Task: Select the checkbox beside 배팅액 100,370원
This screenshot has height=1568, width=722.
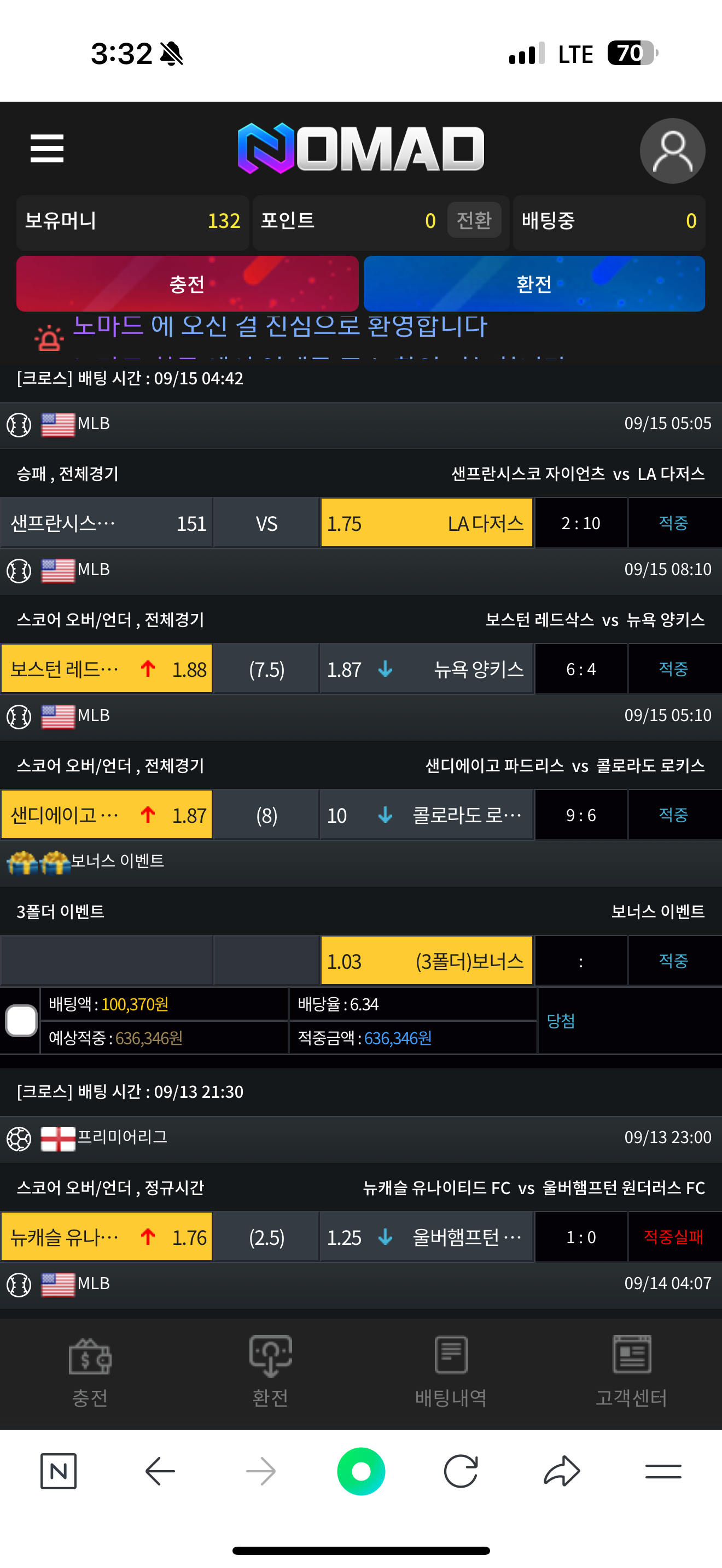Action: (21, 1020)
